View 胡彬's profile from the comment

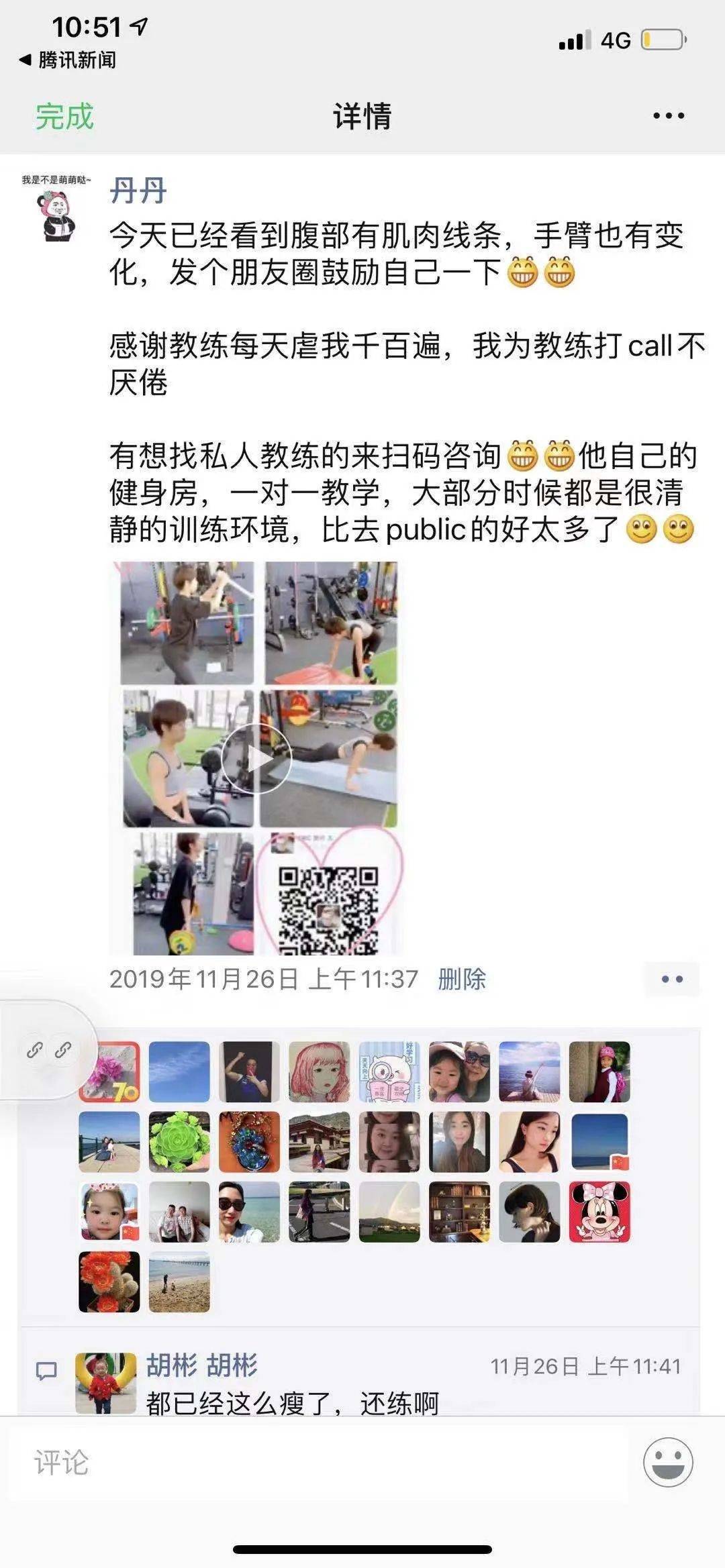click(105, 1383)
